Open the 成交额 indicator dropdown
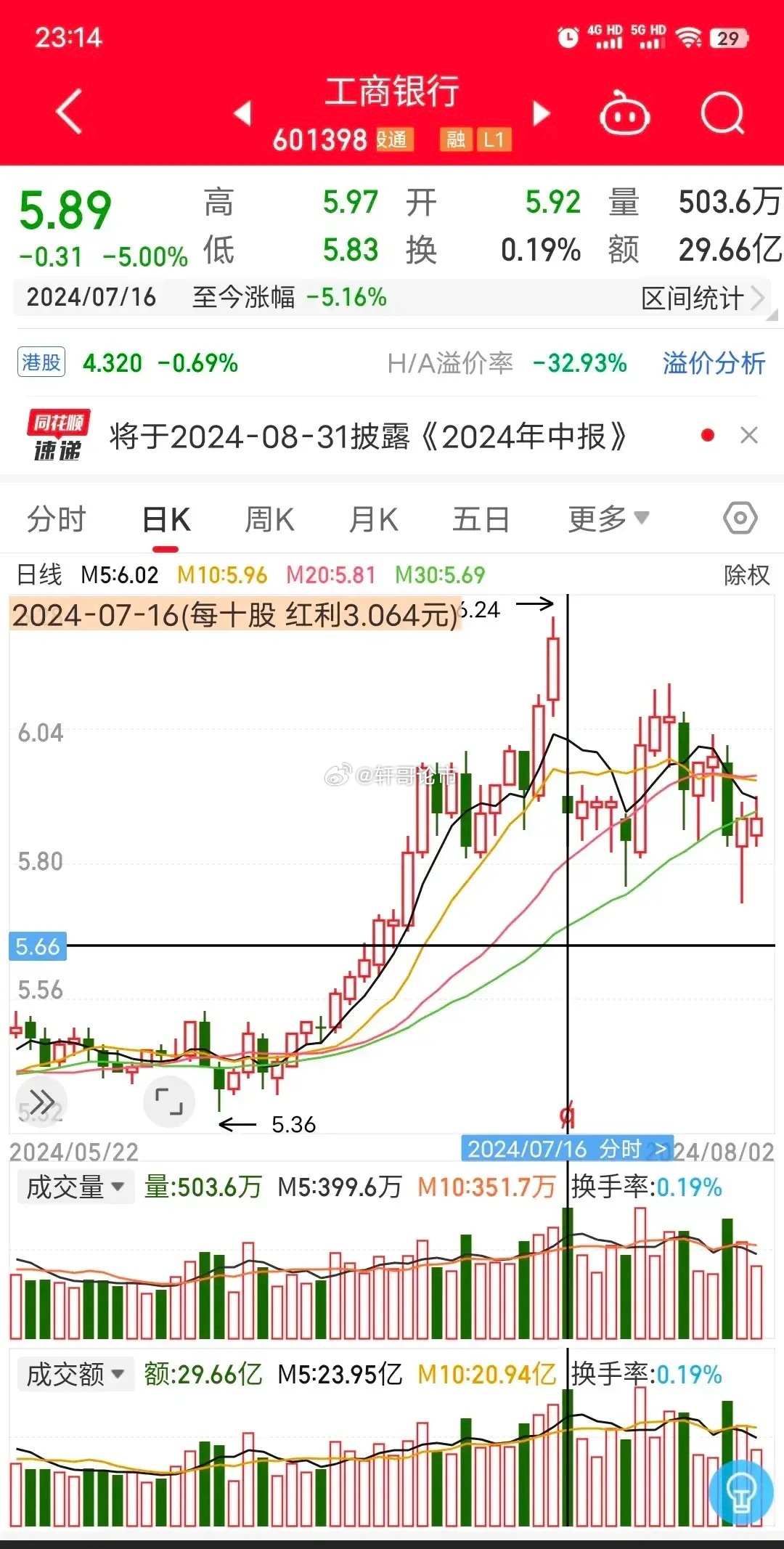 pyautogui.click(x=75, y=1374)
